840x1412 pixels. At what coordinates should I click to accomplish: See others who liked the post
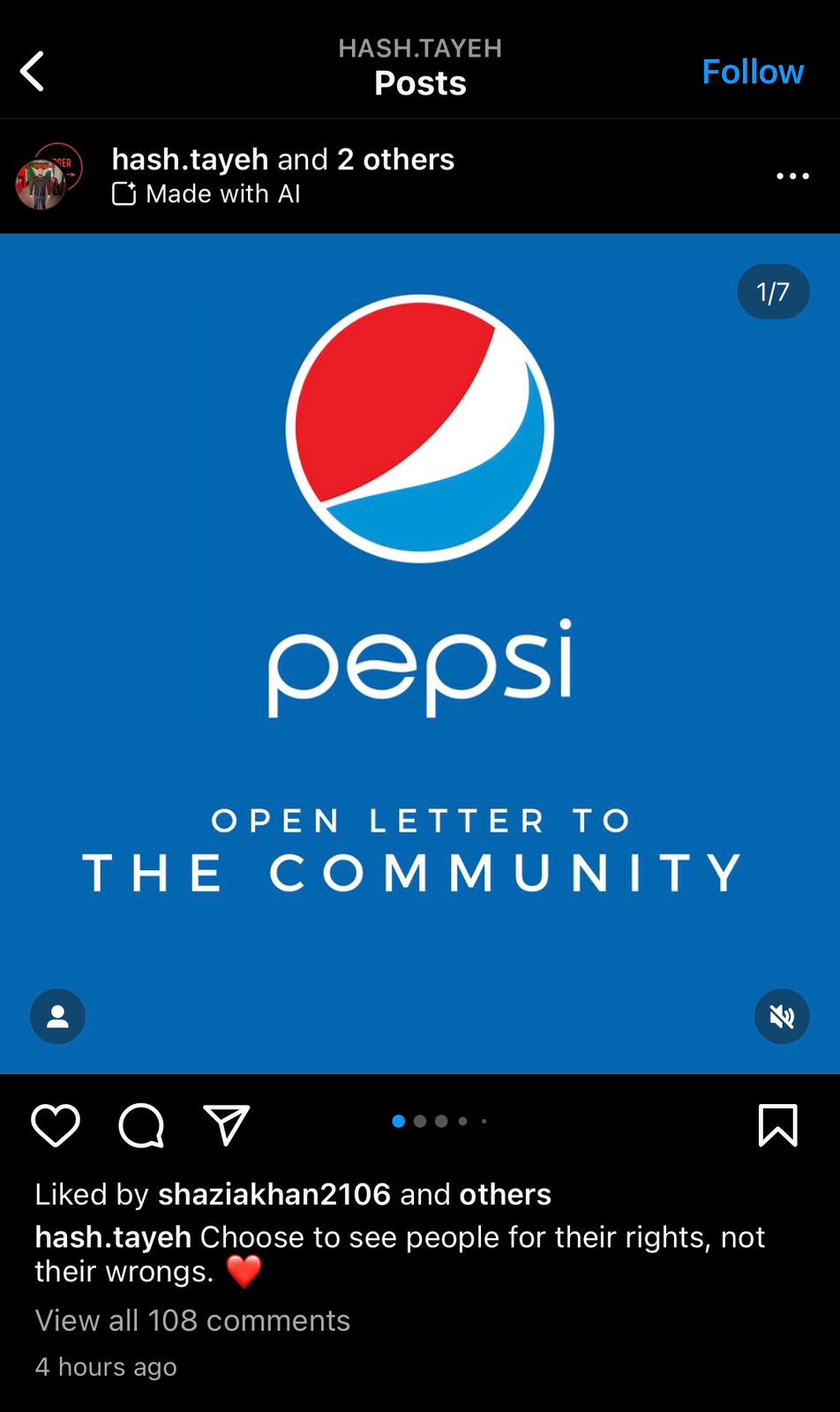coord(506,1194)
